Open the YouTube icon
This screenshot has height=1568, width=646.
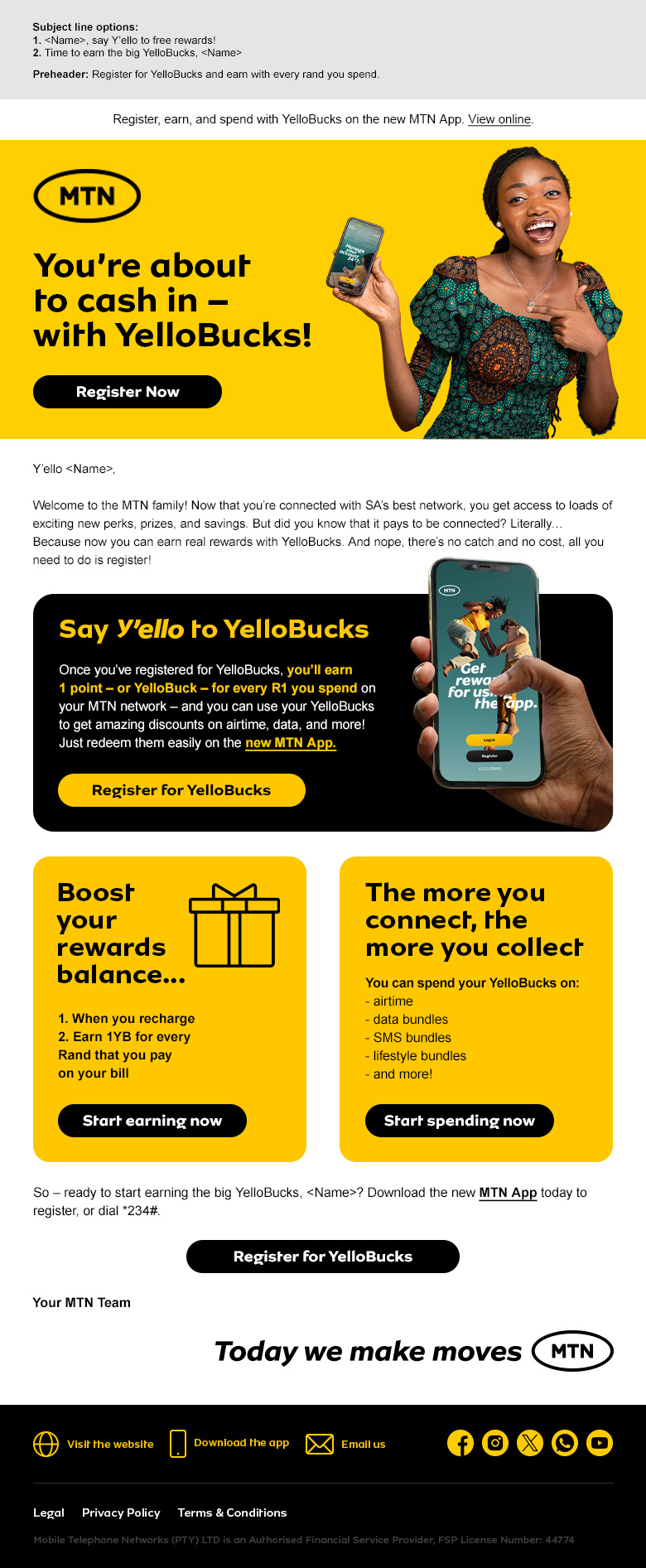(x=600, y=1443)
